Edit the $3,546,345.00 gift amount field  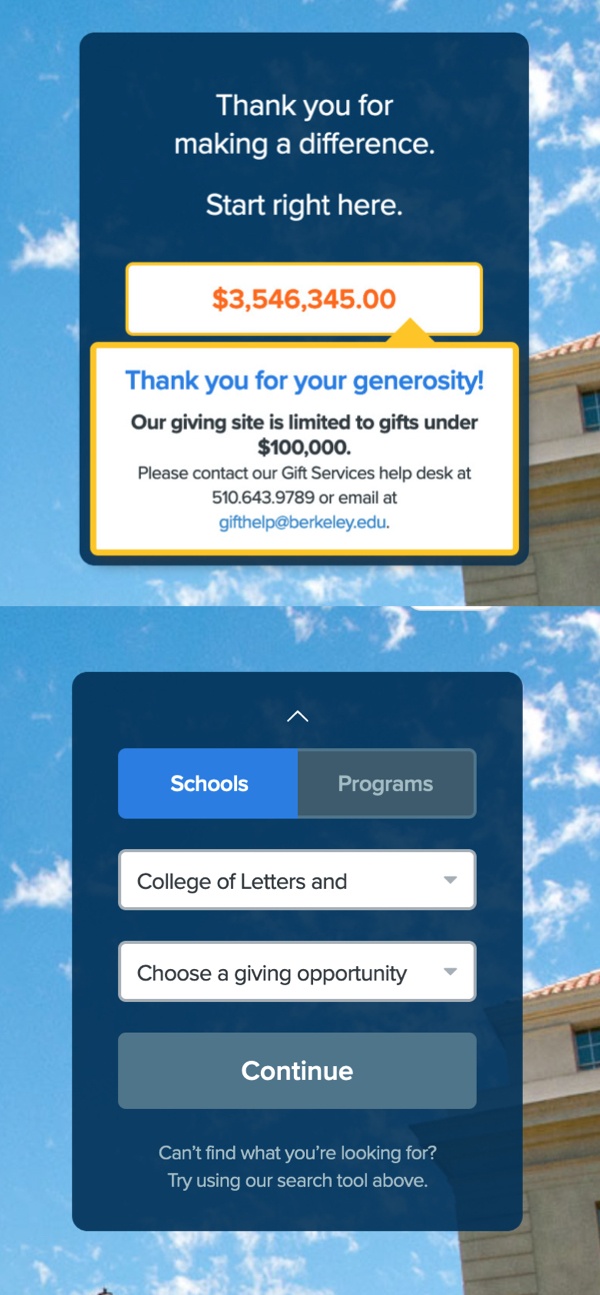(304, 298)
